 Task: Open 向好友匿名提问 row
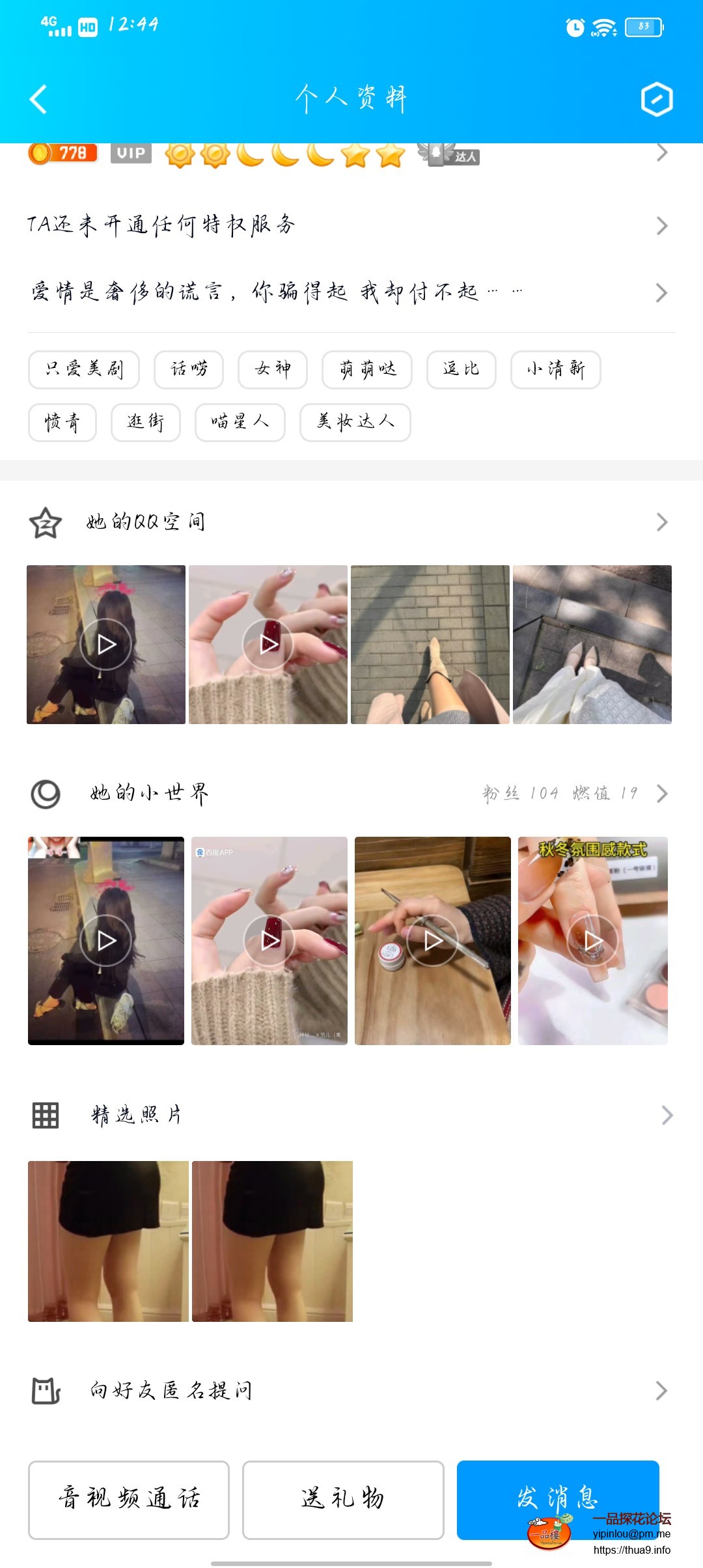pyautogui.click(x=350, y=1390)
